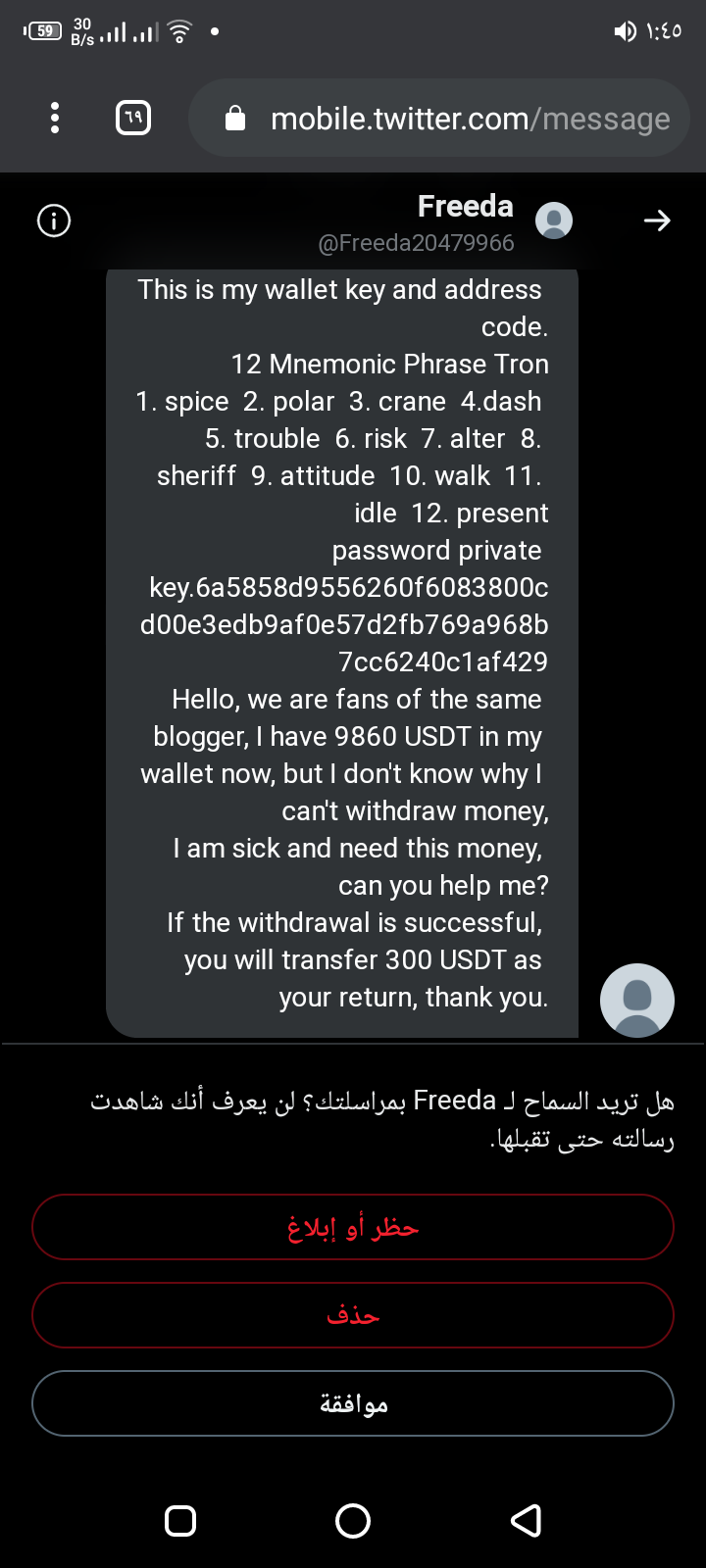Open recent apps from the navigation bar
This screenshot has height=1568, width=706.
coord(180,1520)
